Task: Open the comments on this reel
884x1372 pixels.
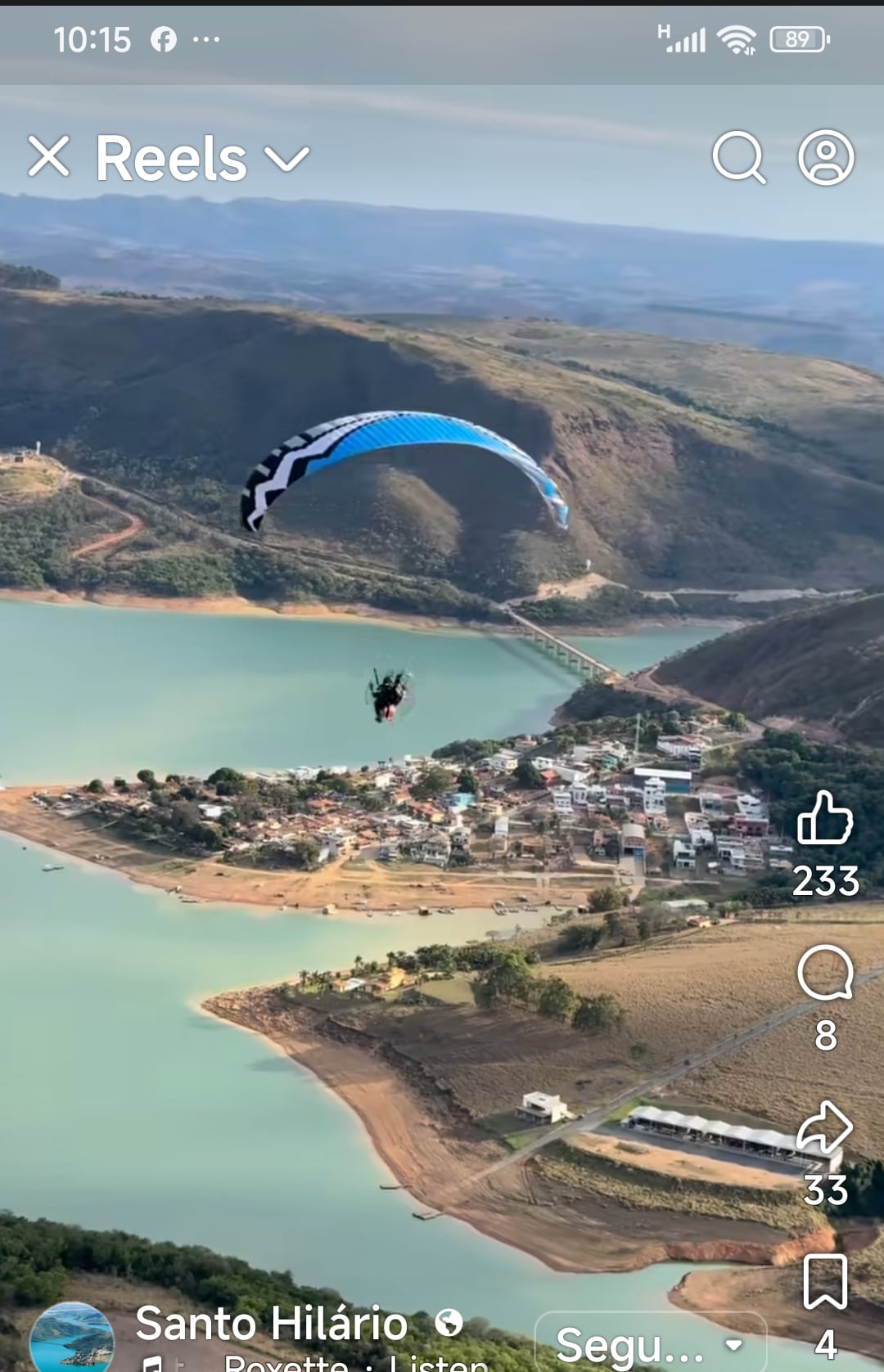Action: (825, 973)
